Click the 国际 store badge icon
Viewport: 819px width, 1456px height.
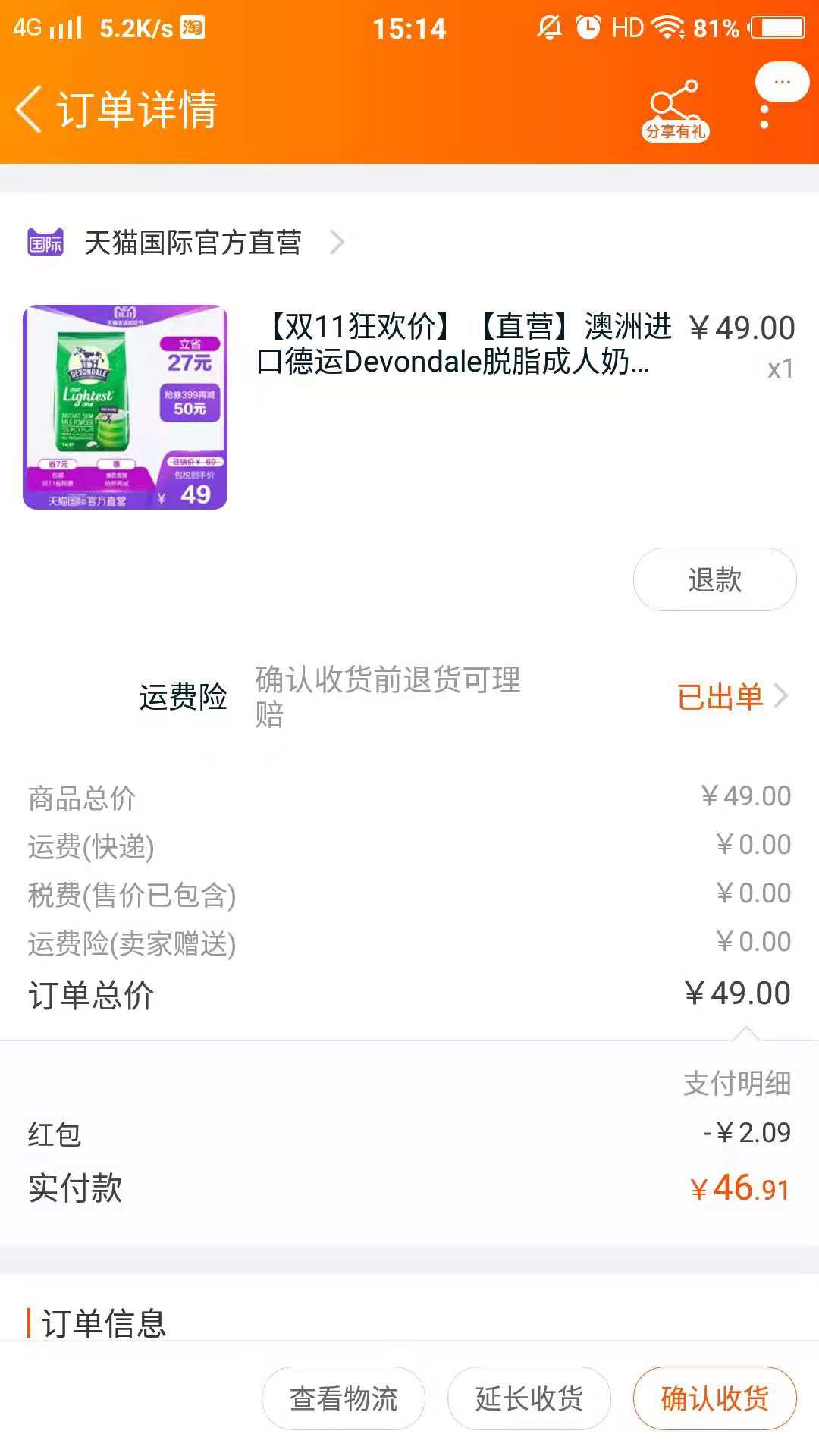tap(47, 242)
